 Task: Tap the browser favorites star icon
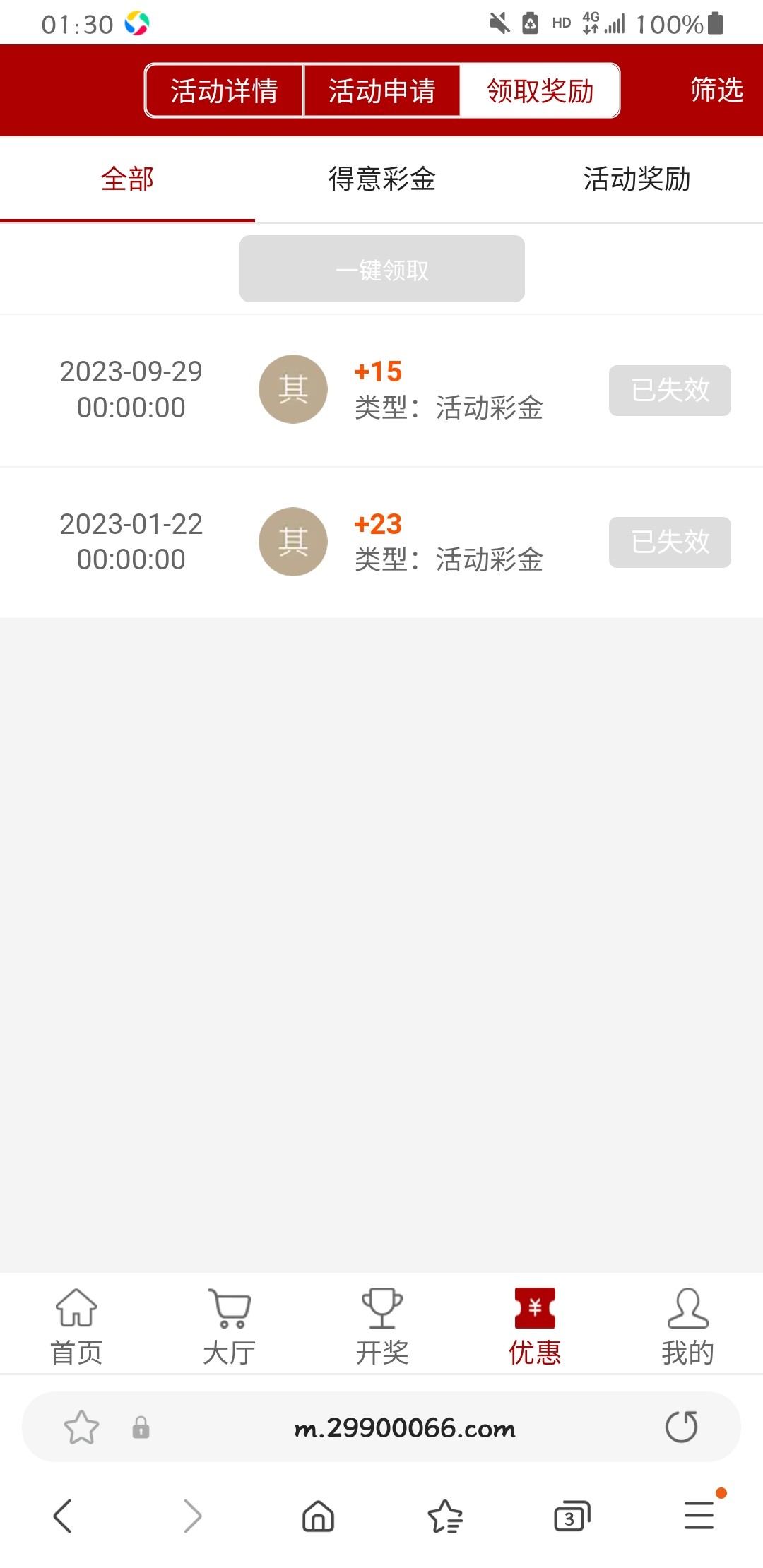[x=445, y=1516]
